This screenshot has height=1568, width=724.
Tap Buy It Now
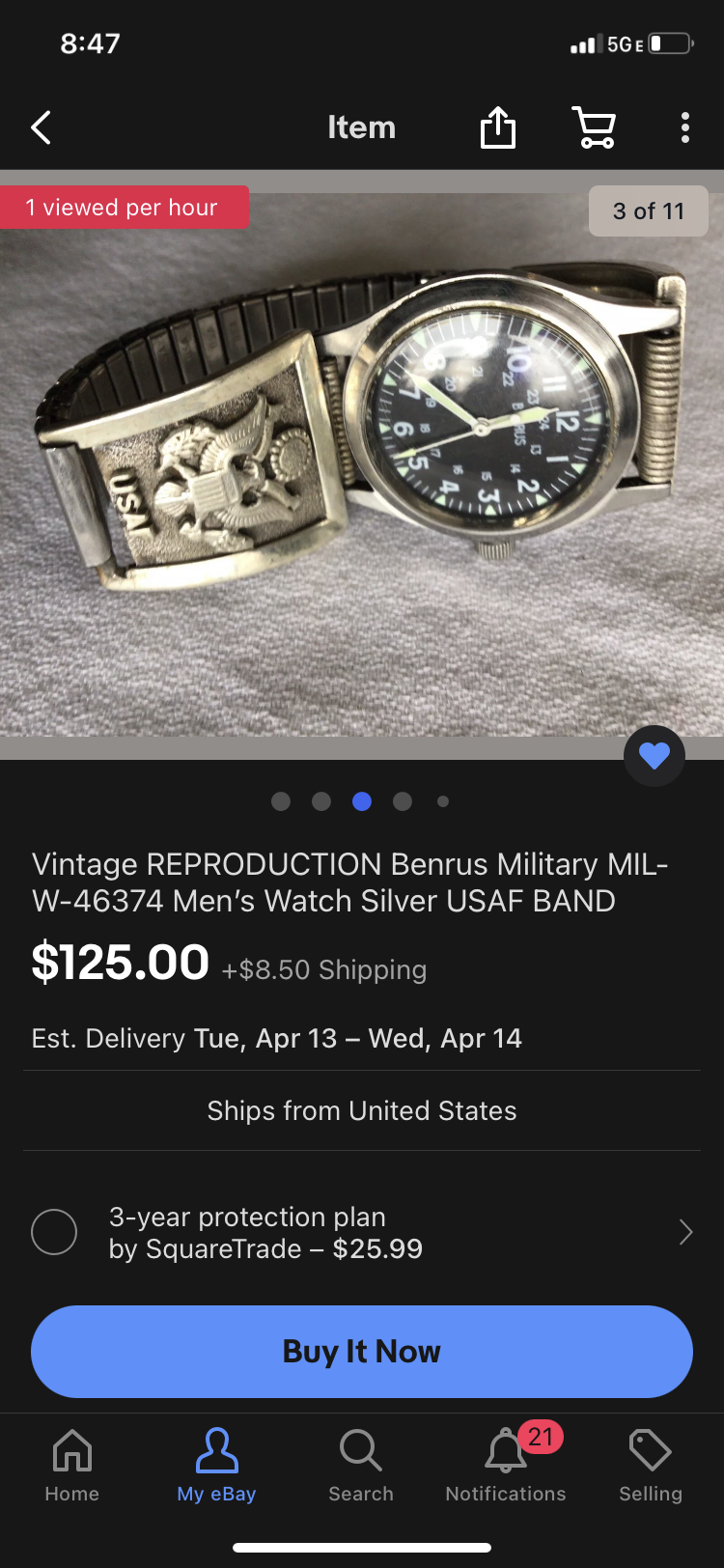pos(362,1351)
